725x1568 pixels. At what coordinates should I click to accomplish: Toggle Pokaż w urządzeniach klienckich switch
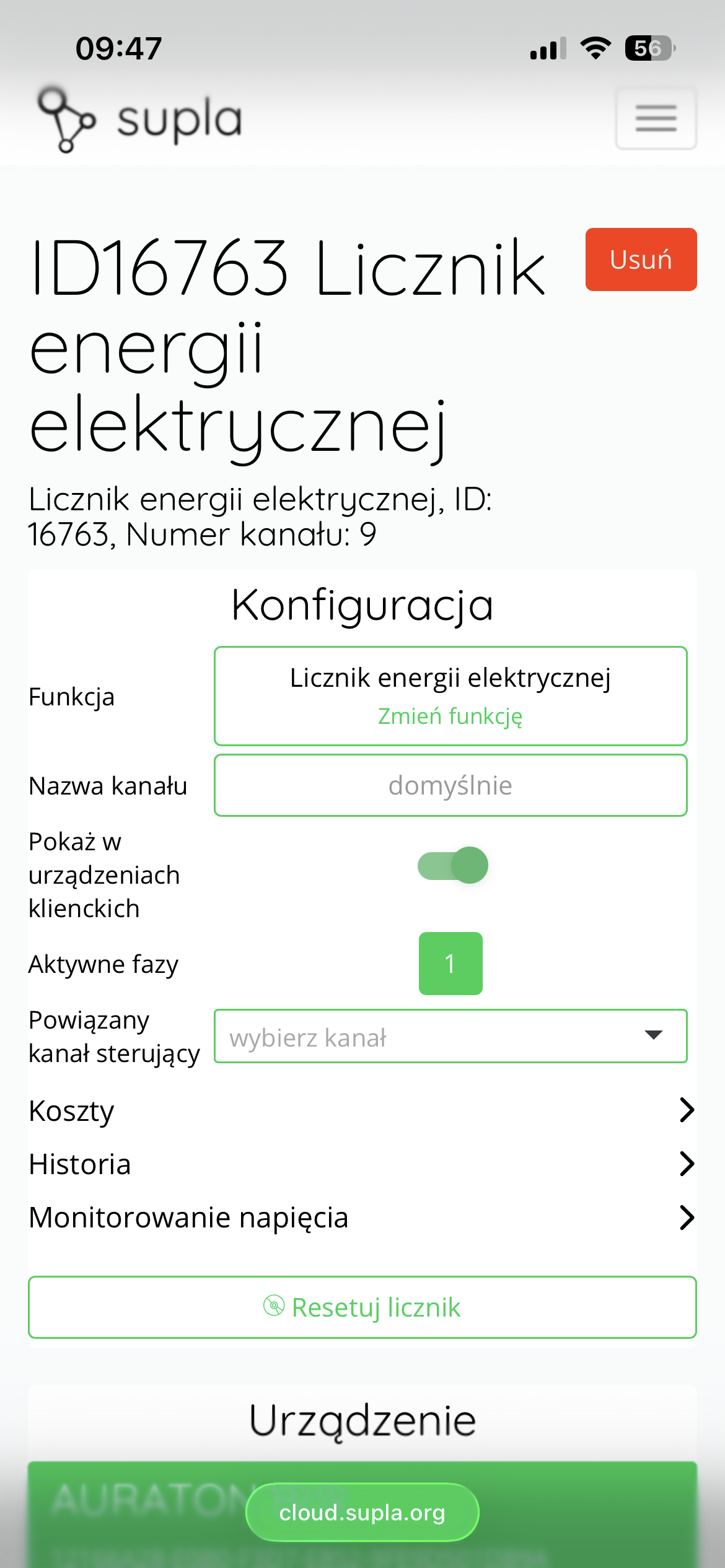tap(452, 865)
